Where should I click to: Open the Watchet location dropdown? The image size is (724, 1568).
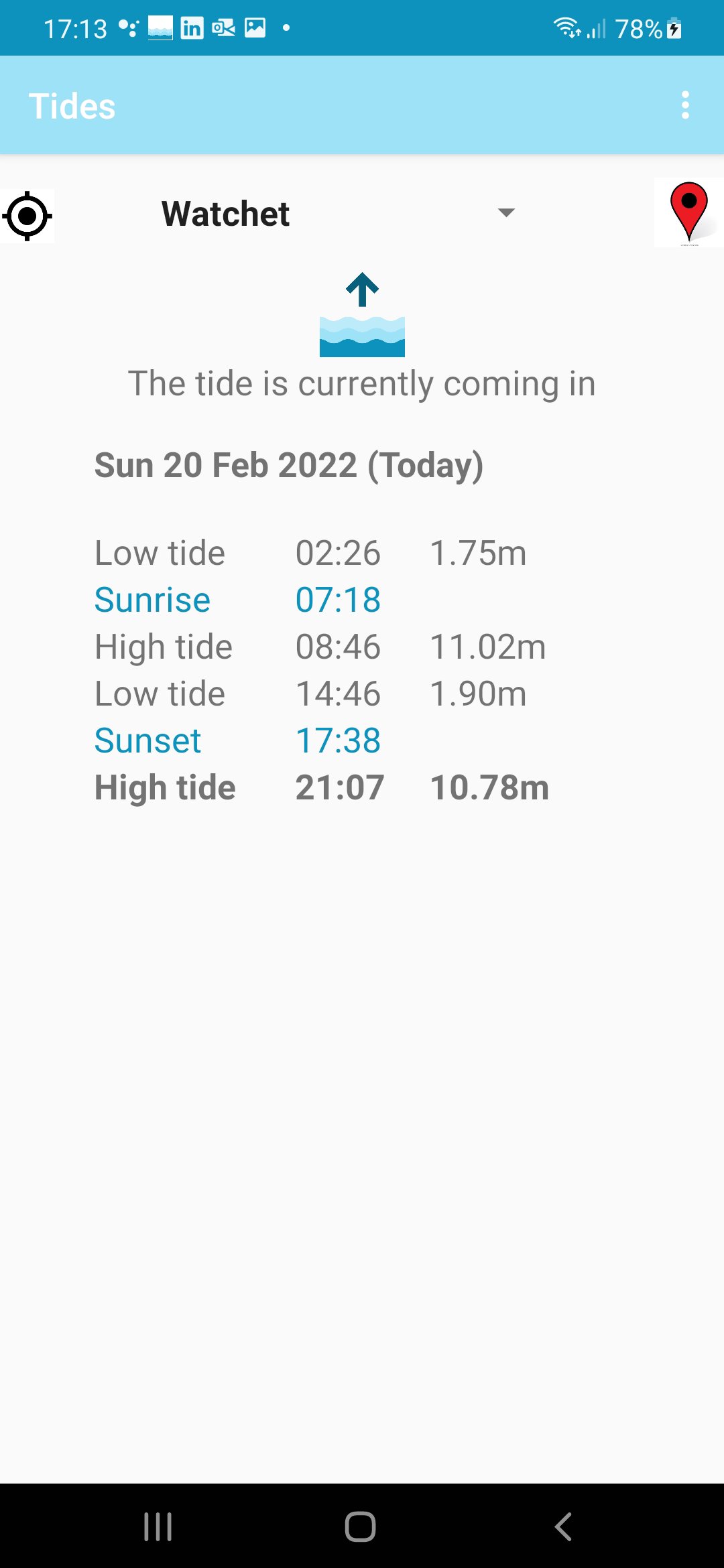click(226, 213)
